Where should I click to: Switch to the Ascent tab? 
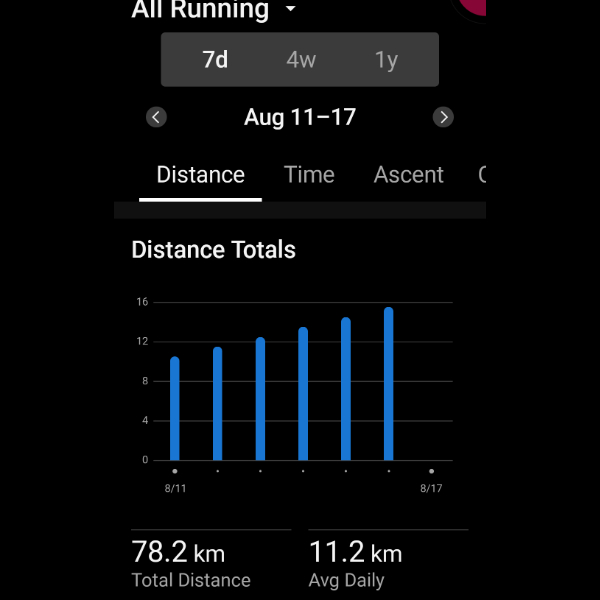pyautogui.click(x=408, y=175)
